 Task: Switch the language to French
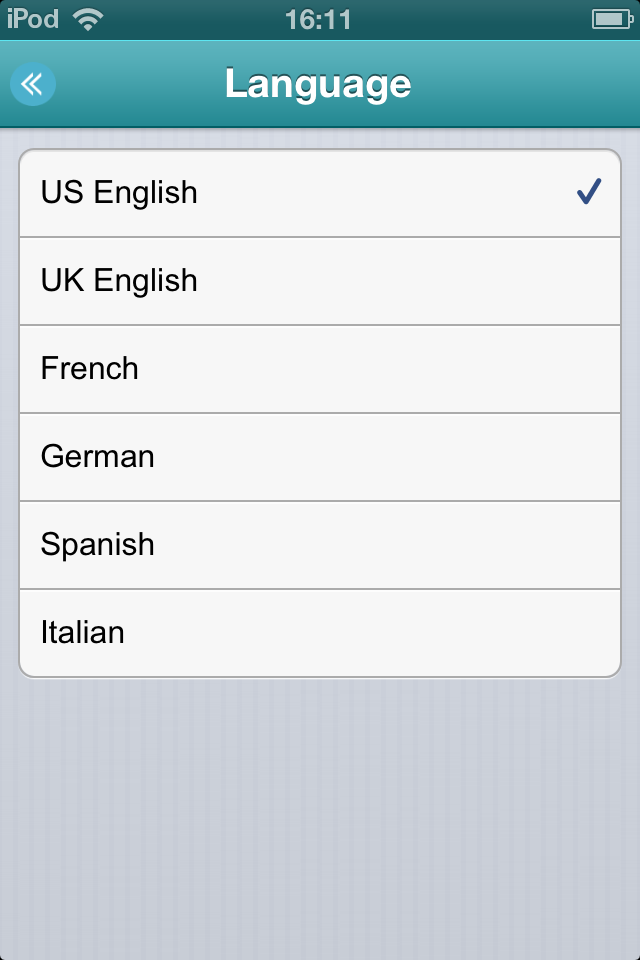point(320,369)
